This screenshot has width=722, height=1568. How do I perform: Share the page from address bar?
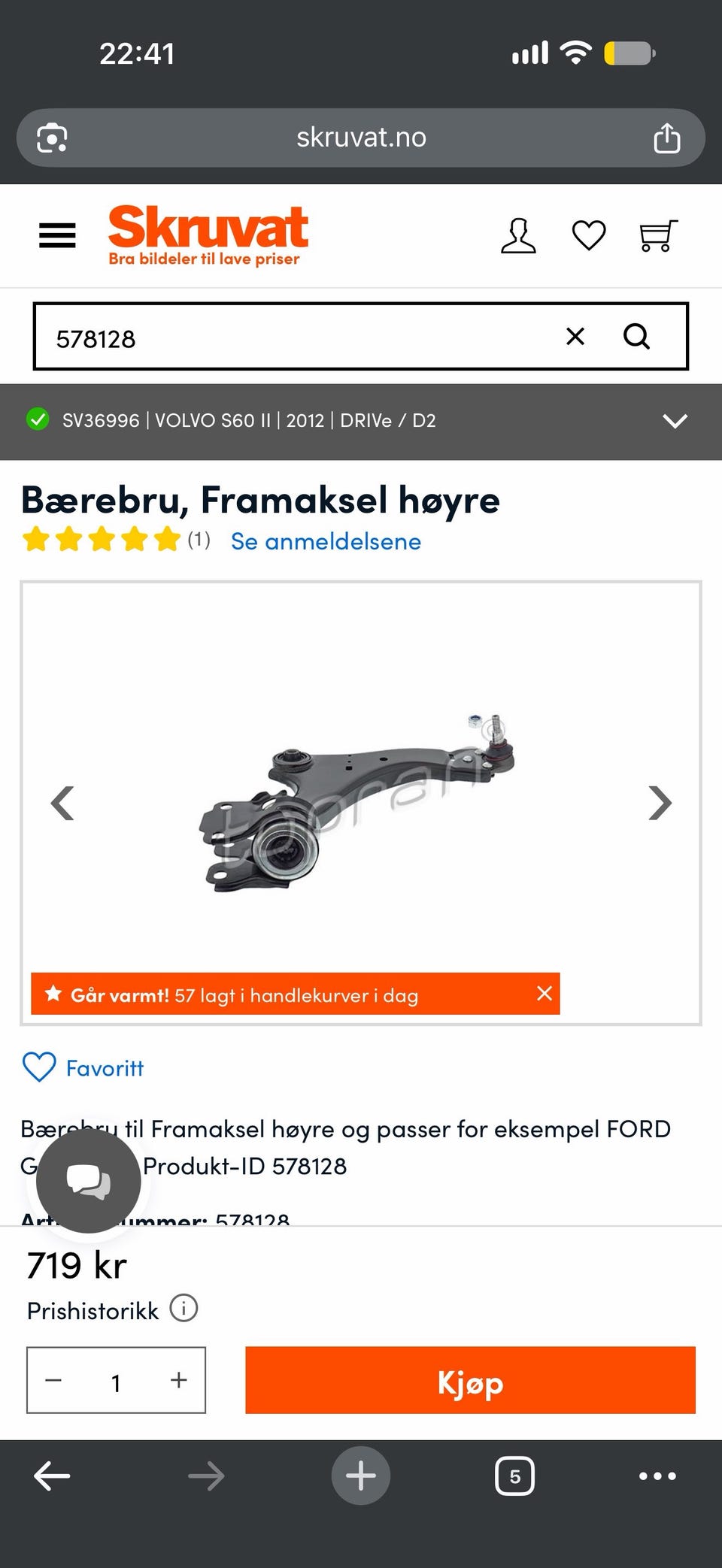pyautogui.click(x=666, y=138)
